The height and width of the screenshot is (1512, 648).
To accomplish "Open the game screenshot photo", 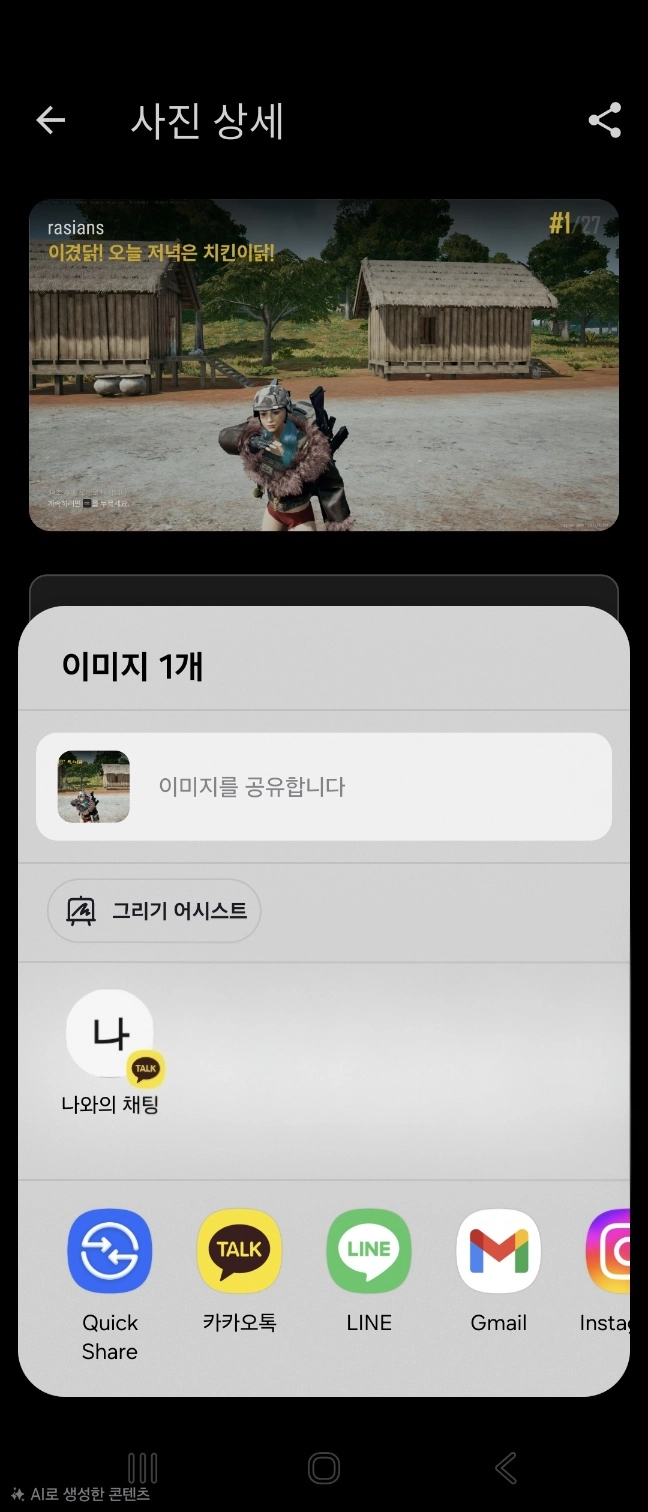I will click(x=323, y=365).
